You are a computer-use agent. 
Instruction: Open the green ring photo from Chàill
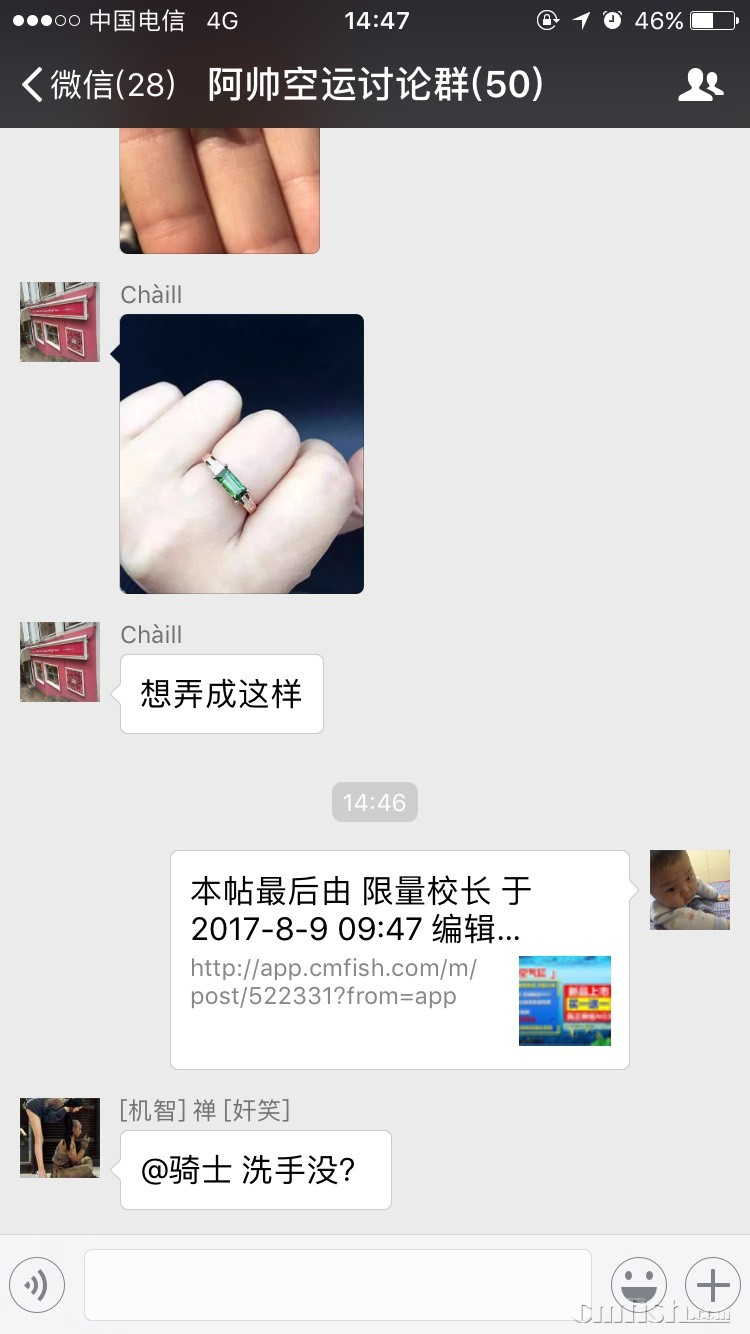point(242,454)
